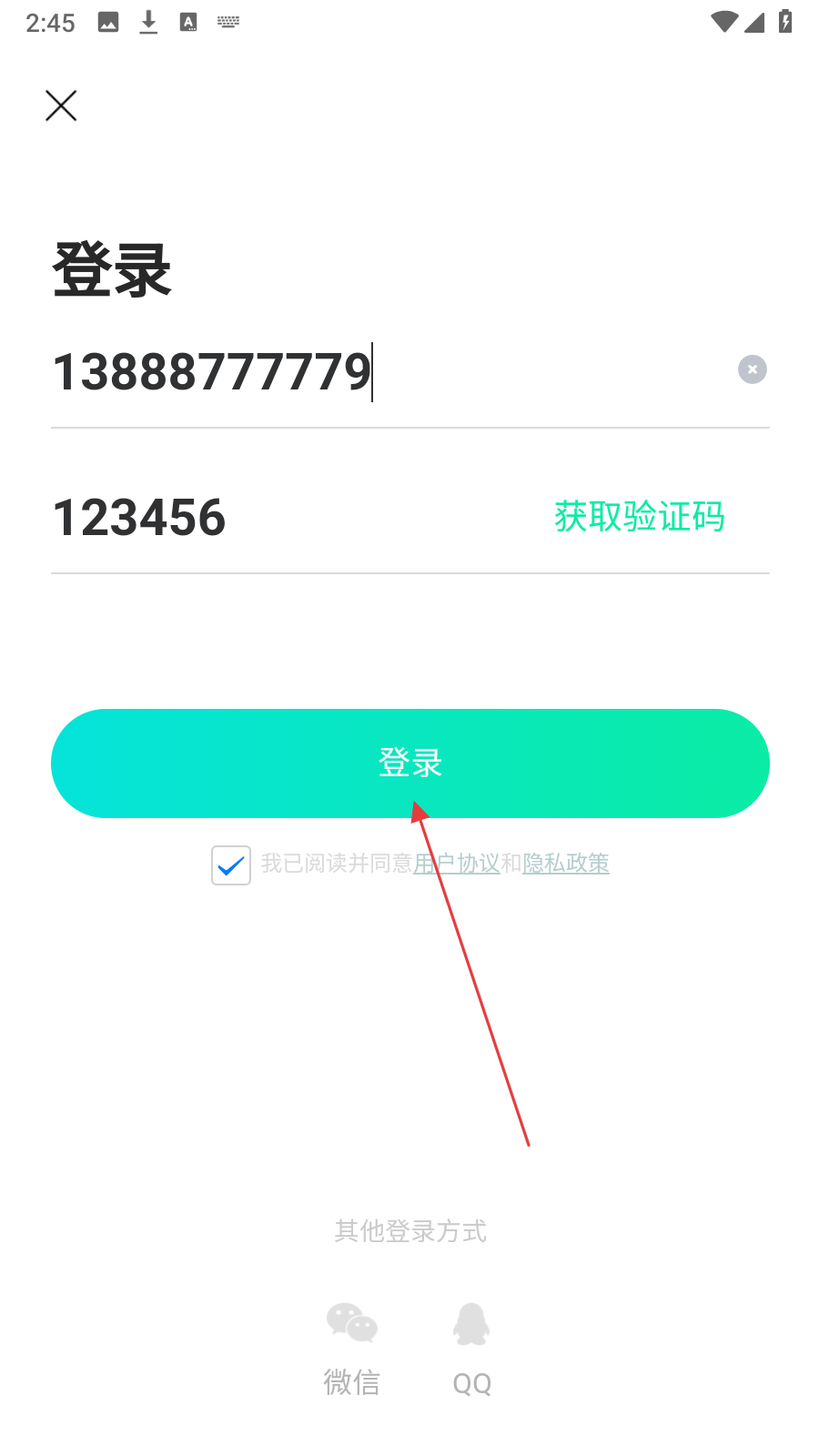Log in with QQ
819x1456 pixels.
click(471, 1347)
